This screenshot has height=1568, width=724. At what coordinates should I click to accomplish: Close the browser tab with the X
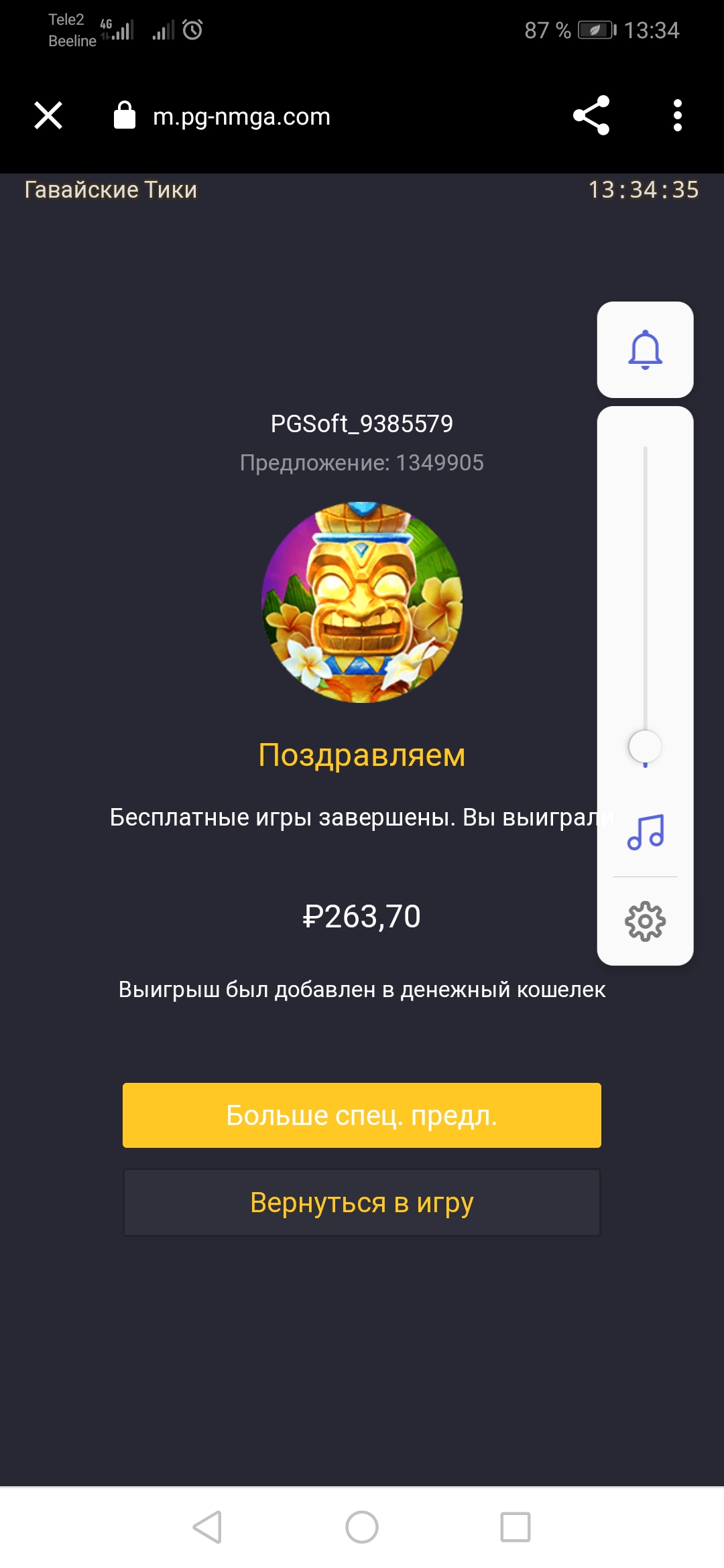(x=48, y=115)
